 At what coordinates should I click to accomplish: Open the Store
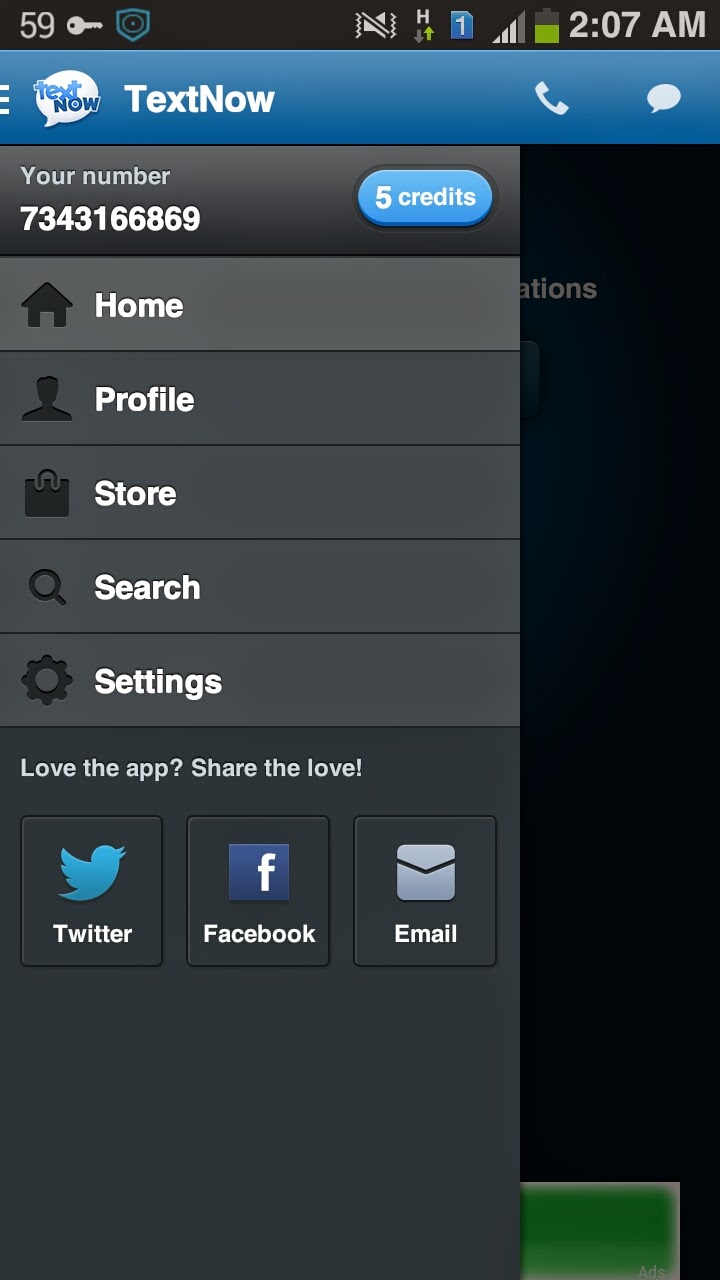pyautogui.click(x=259, y=493)
